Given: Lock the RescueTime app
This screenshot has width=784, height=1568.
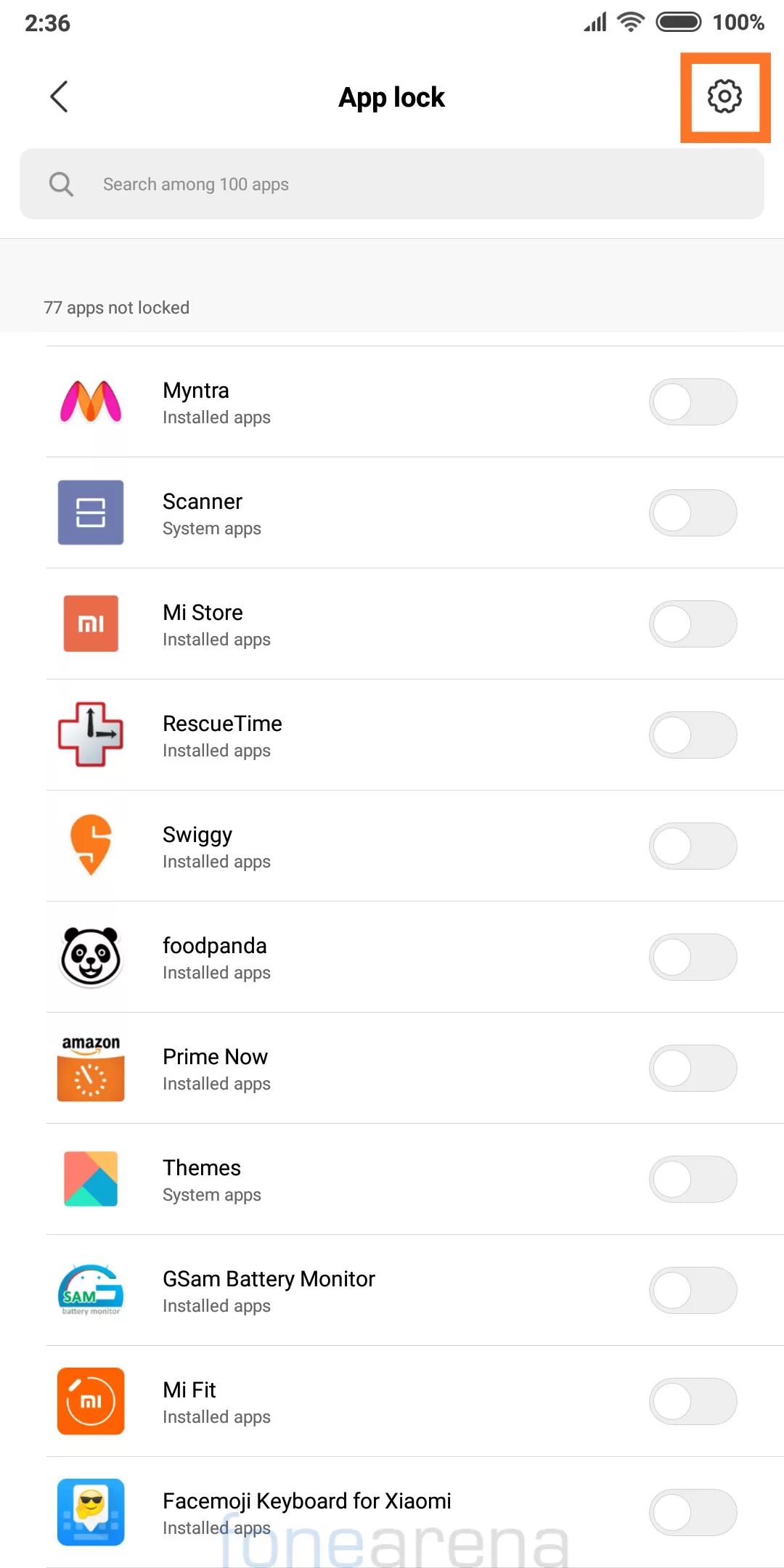Looking at the screenshot, I should pyautogui.click(x=693, y=735).
